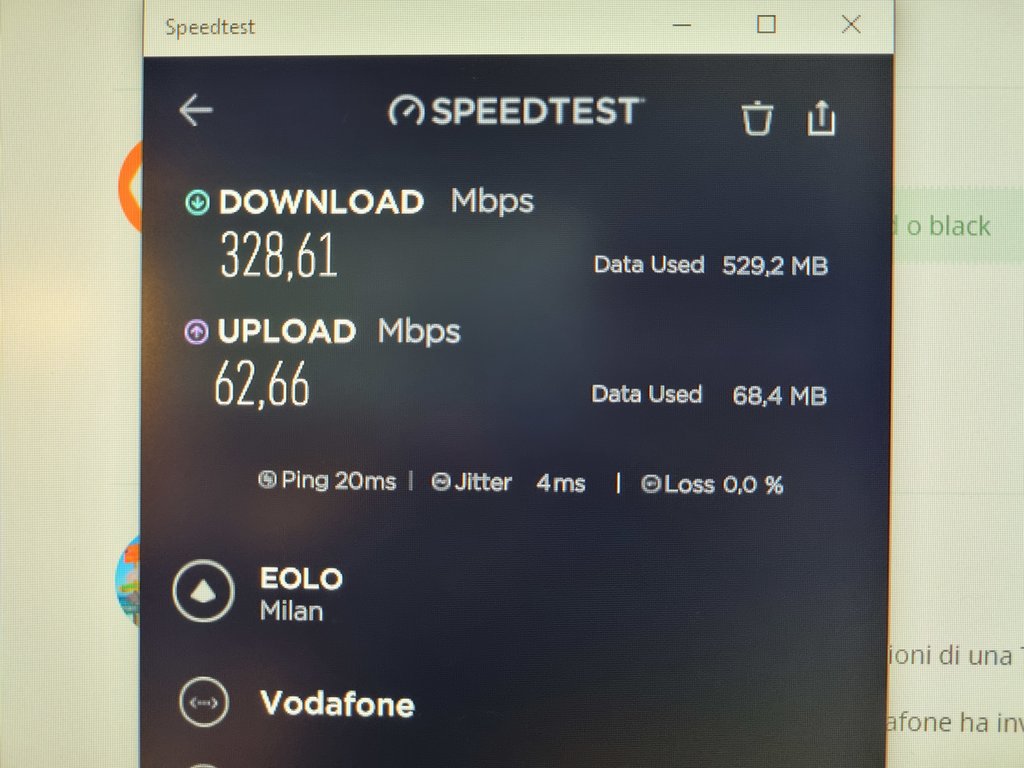Image resolution: width=1024 pixels, height=768 pixels.
Task: Share this speed test result
Action: pyautogui.click(x=821, y=117)
